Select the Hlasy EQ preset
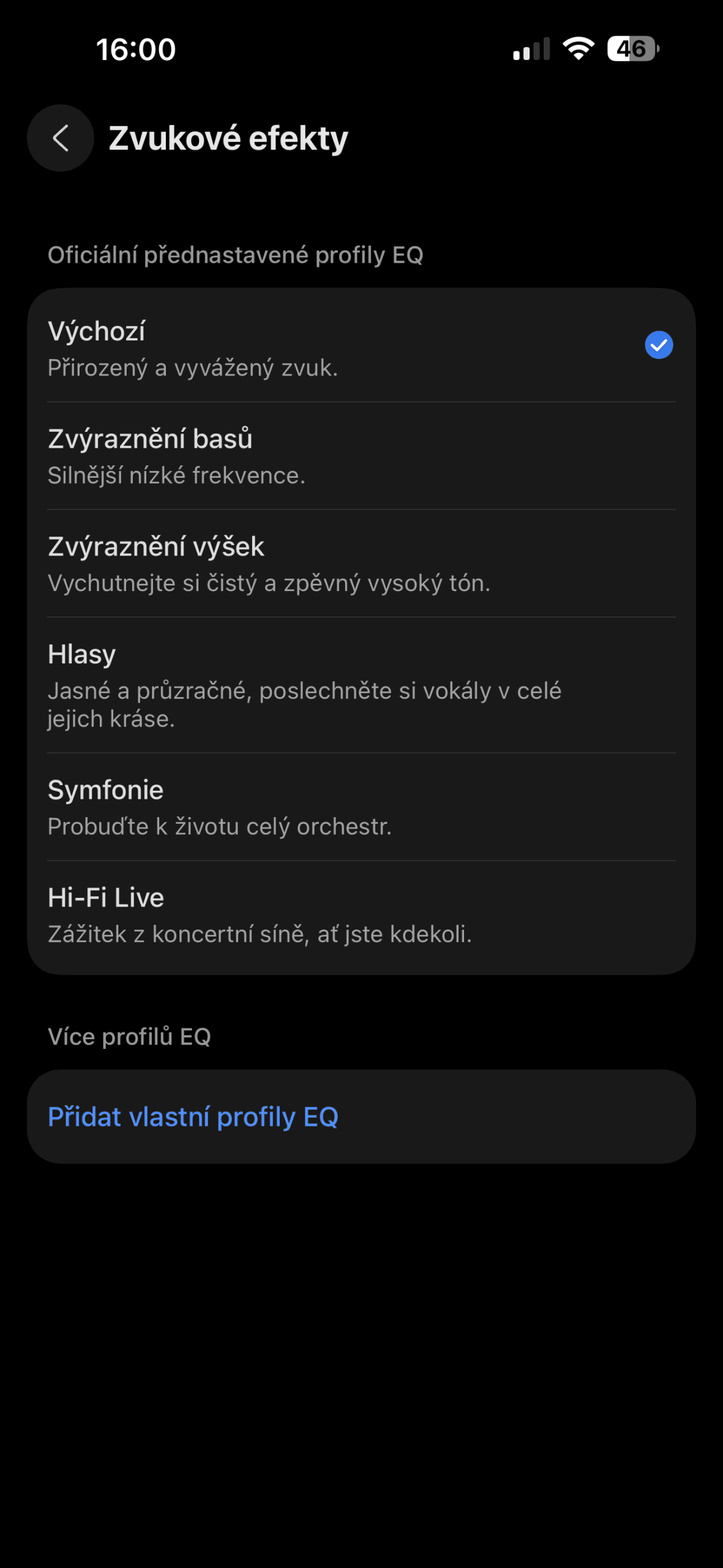The image size is (723, 1568). tap(361, 685)
